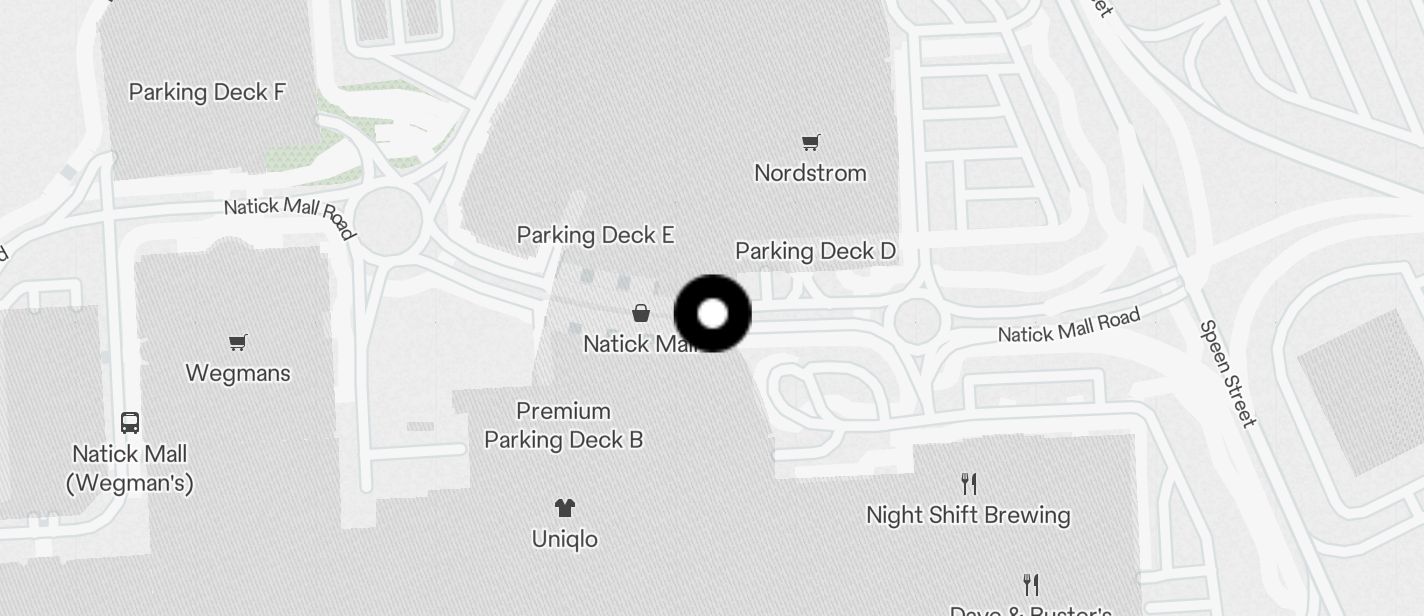Open the Wegmans store marker
Viewport: 1424px width, 616px height.
[x=238, y=344]
